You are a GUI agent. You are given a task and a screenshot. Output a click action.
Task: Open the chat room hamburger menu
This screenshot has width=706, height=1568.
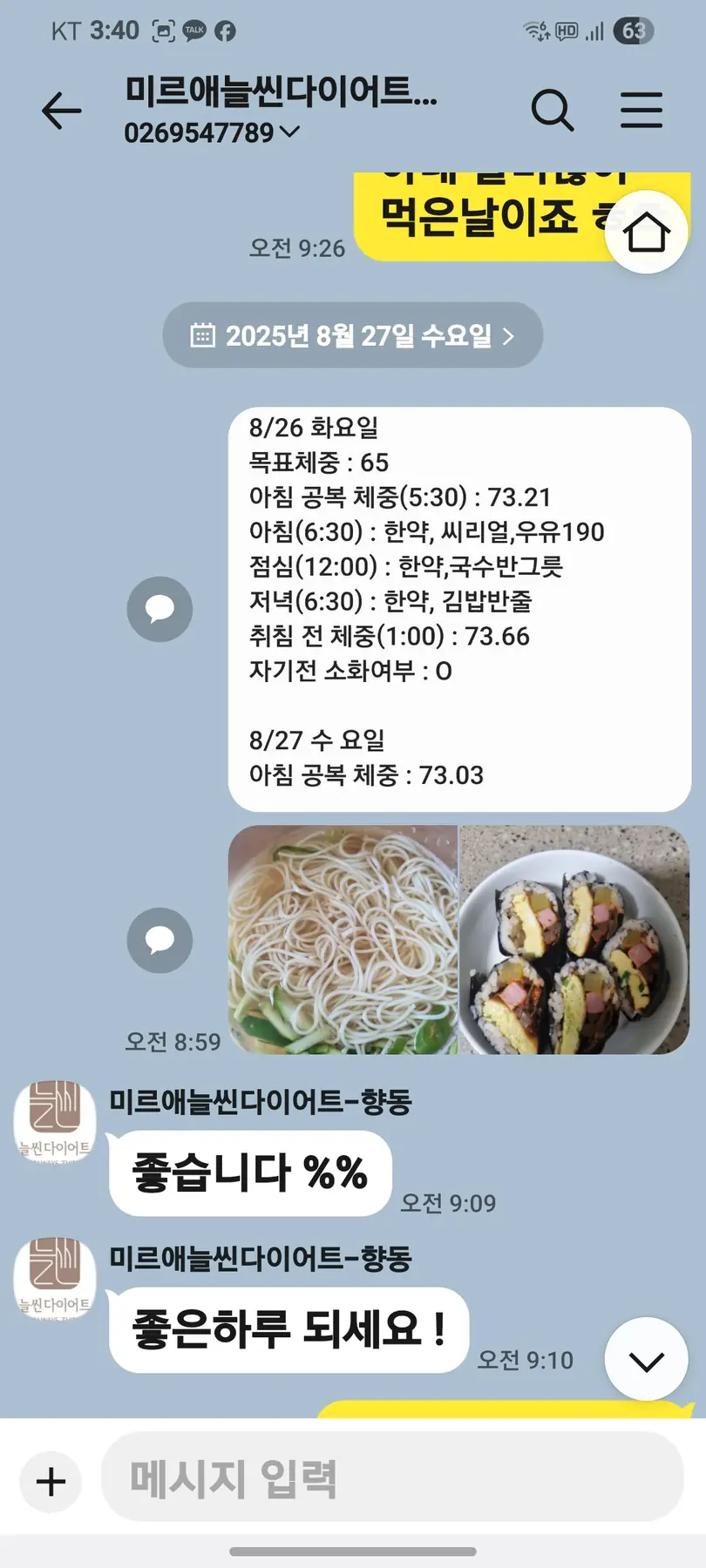pos(642,112)
